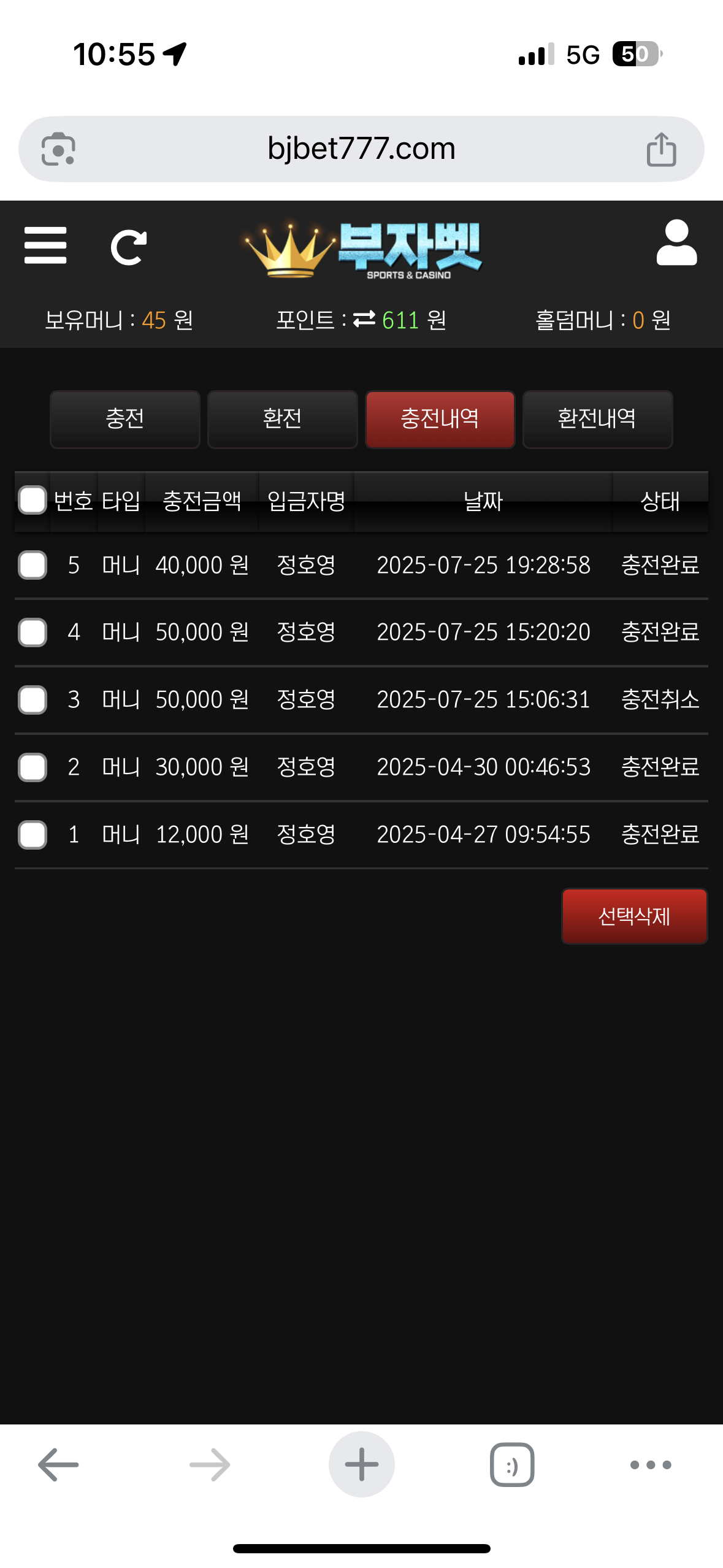Tap the points exchange arrows icon
723x1568 pixels.
(x=364, y=319)
